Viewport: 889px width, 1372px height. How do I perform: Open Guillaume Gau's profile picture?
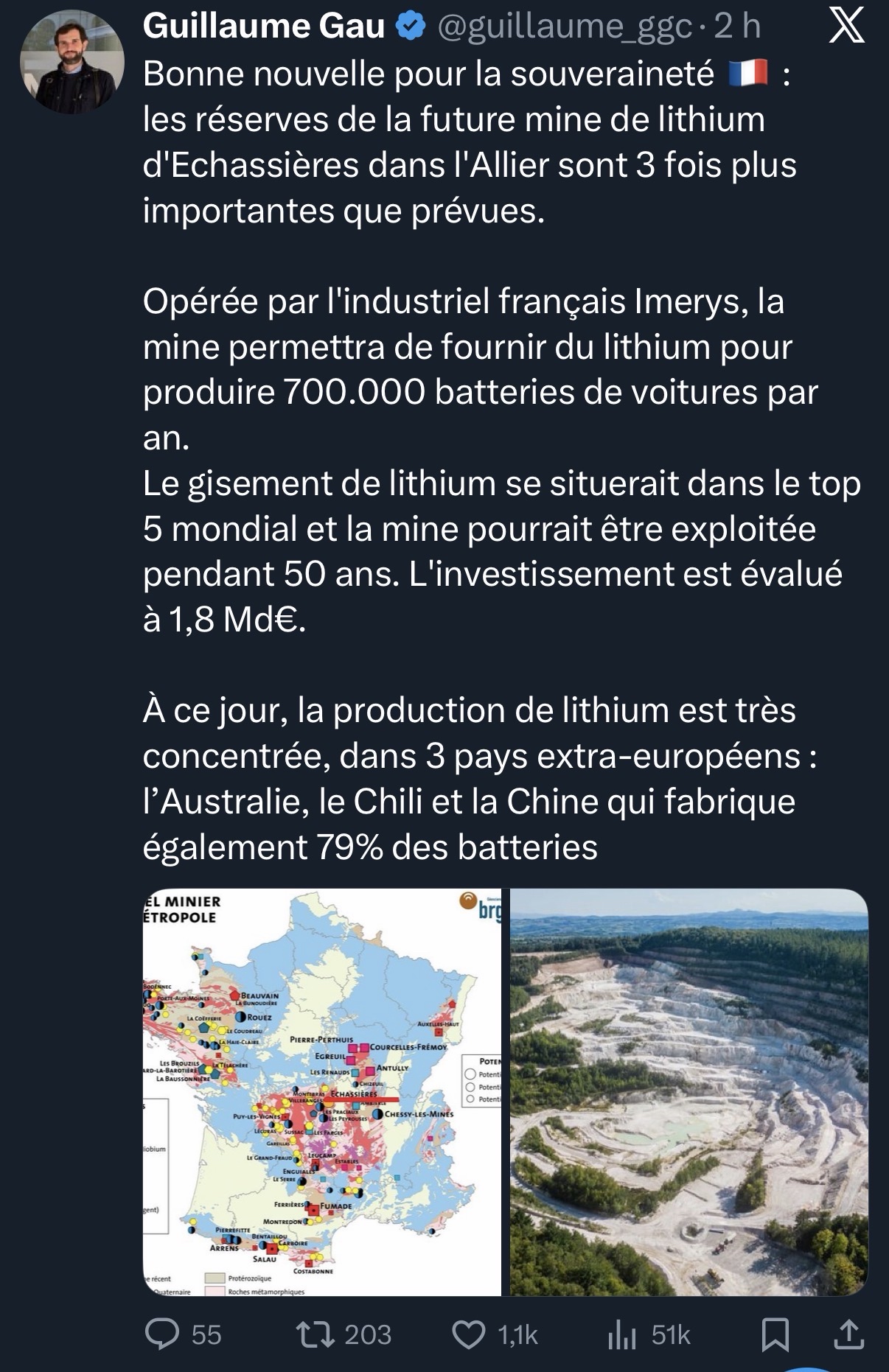click(x=72, y=62)
